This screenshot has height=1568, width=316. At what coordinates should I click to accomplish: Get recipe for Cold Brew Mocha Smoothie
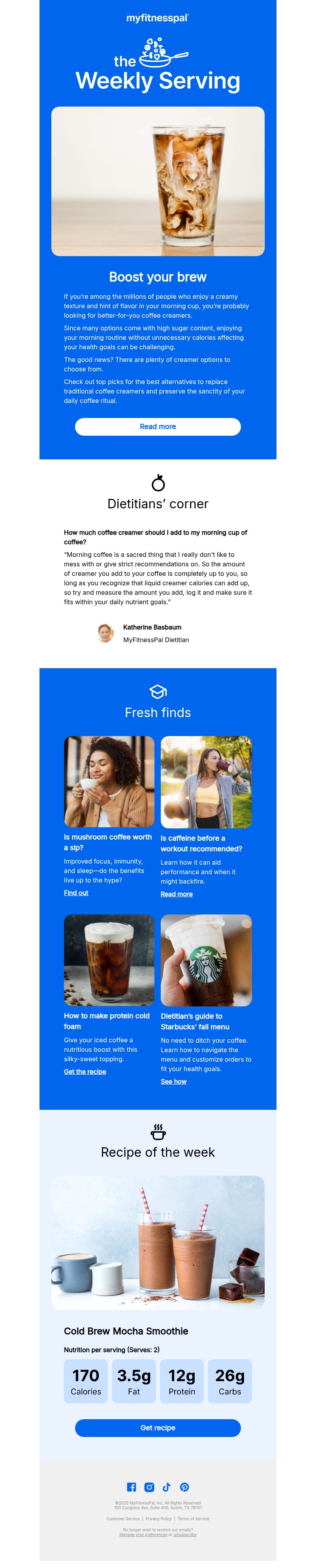point(158,1427)
